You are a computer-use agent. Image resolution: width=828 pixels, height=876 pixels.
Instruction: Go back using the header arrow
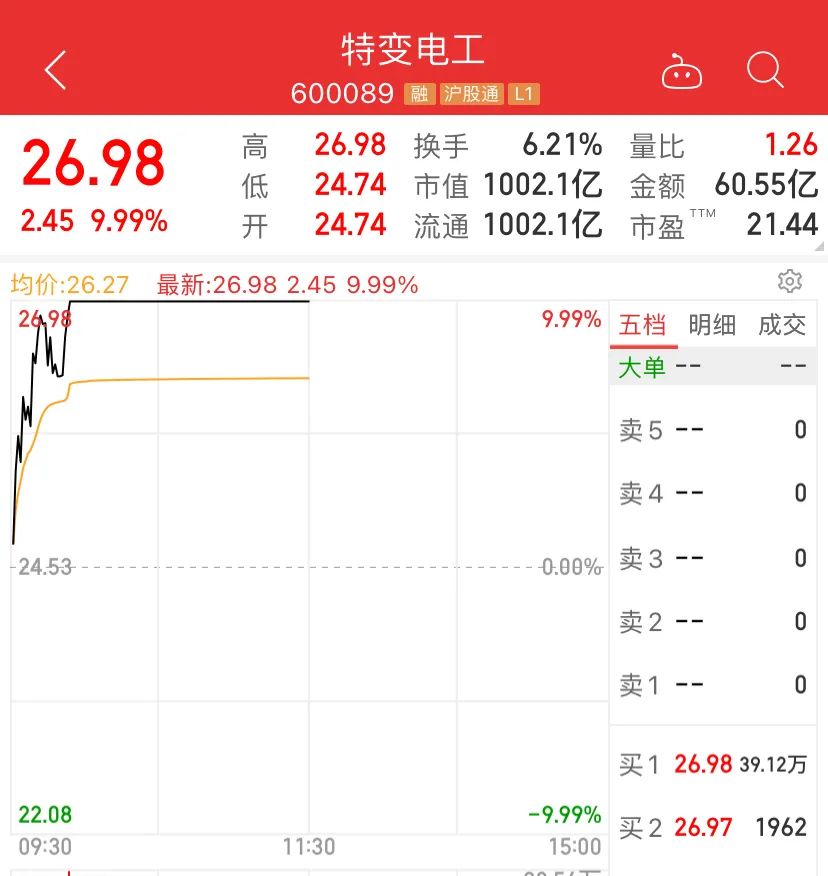[56, 70]
